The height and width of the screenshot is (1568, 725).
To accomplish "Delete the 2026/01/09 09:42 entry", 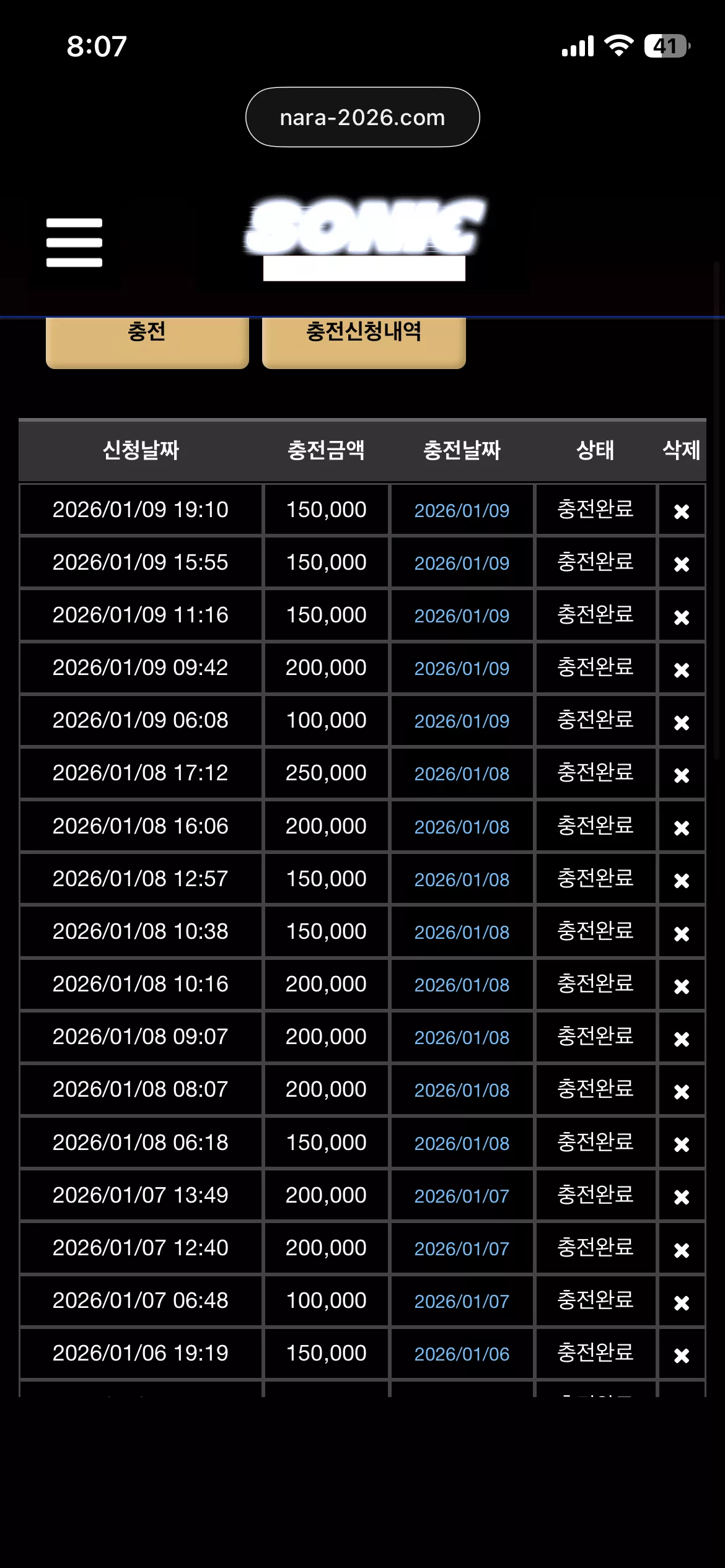I will point(682,670).
